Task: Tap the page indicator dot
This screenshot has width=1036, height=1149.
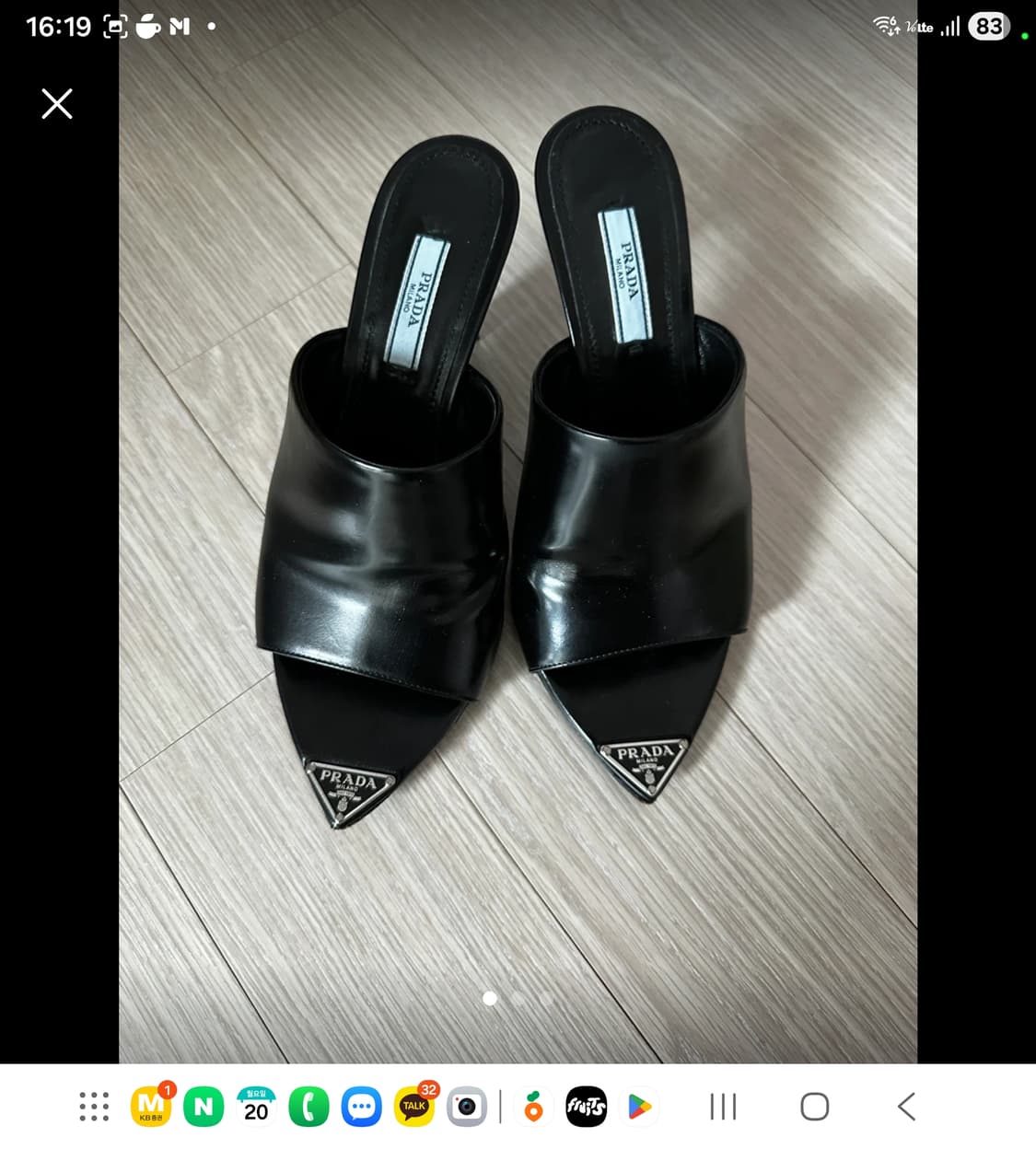Action: [x=491, y=996]
